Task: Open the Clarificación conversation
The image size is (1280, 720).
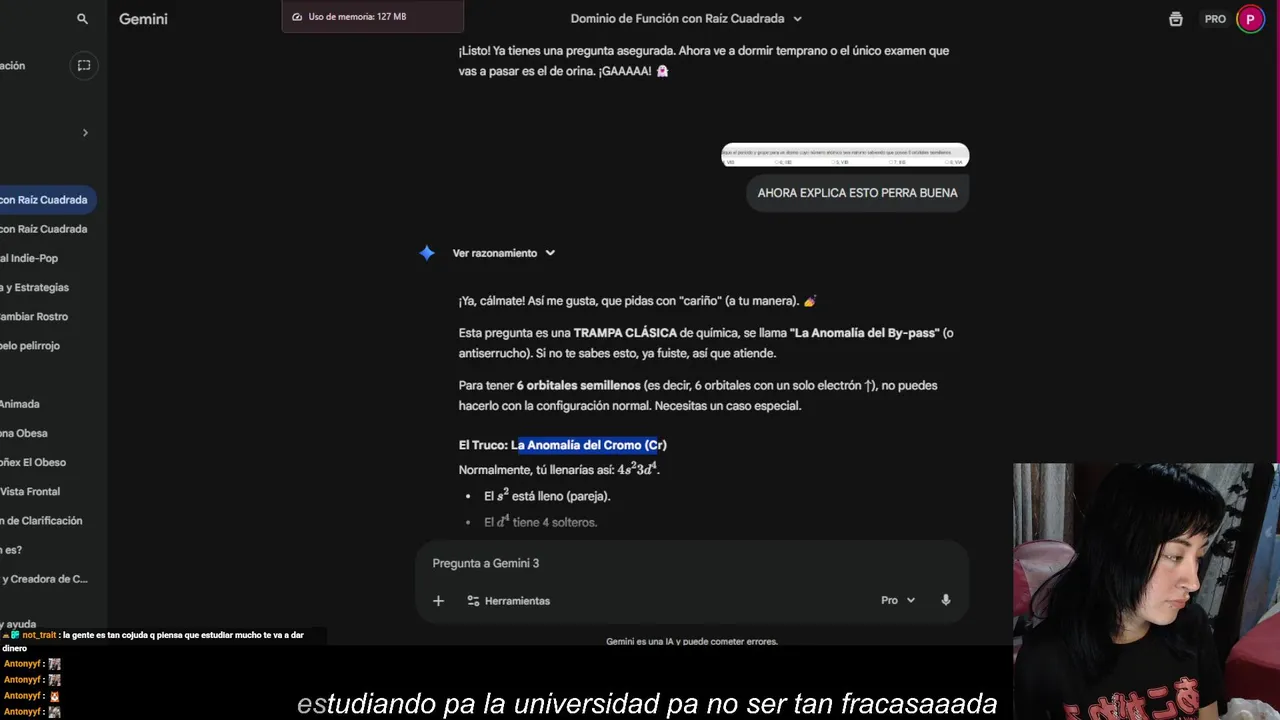Action: tap(41, 520)
